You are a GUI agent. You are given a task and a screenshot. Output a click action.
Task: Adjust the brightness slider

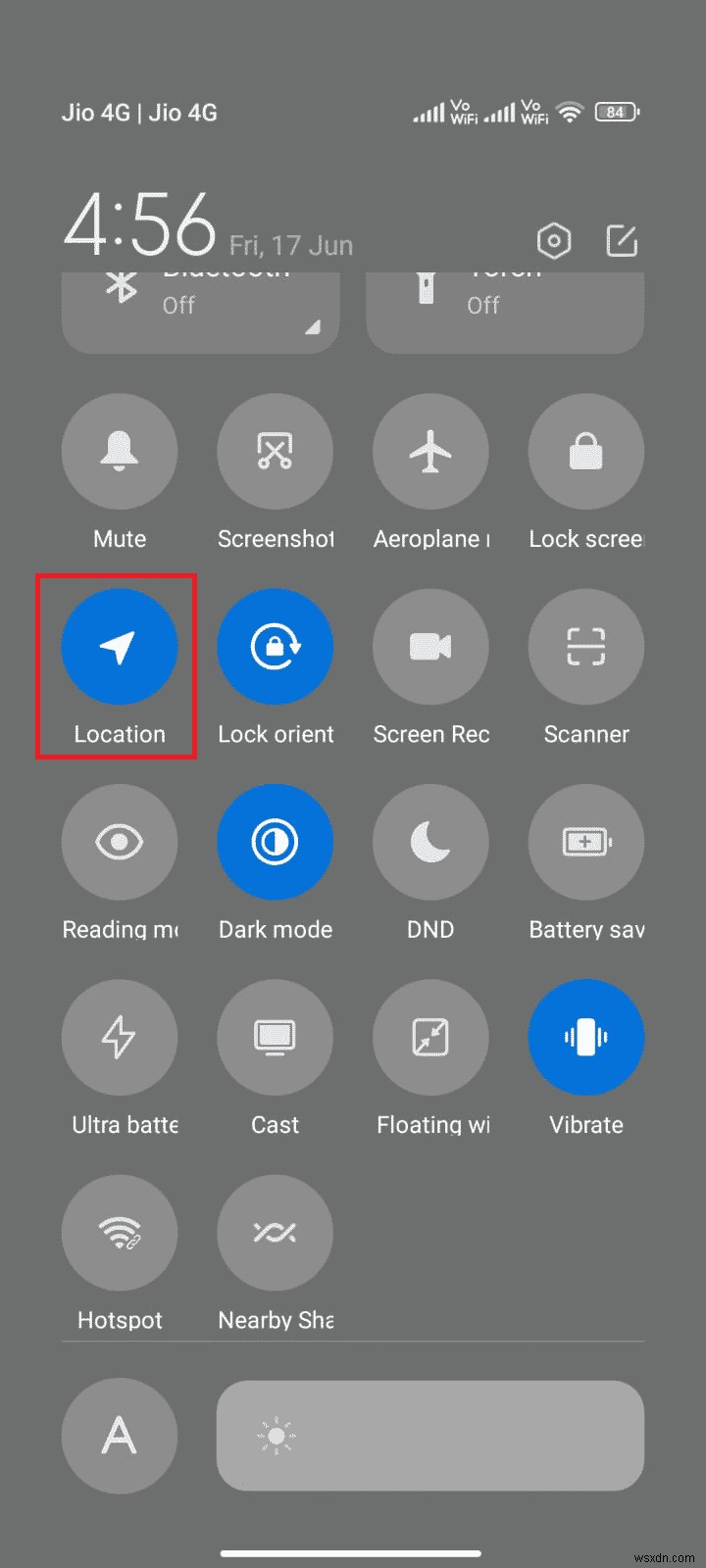(431, 1436)
